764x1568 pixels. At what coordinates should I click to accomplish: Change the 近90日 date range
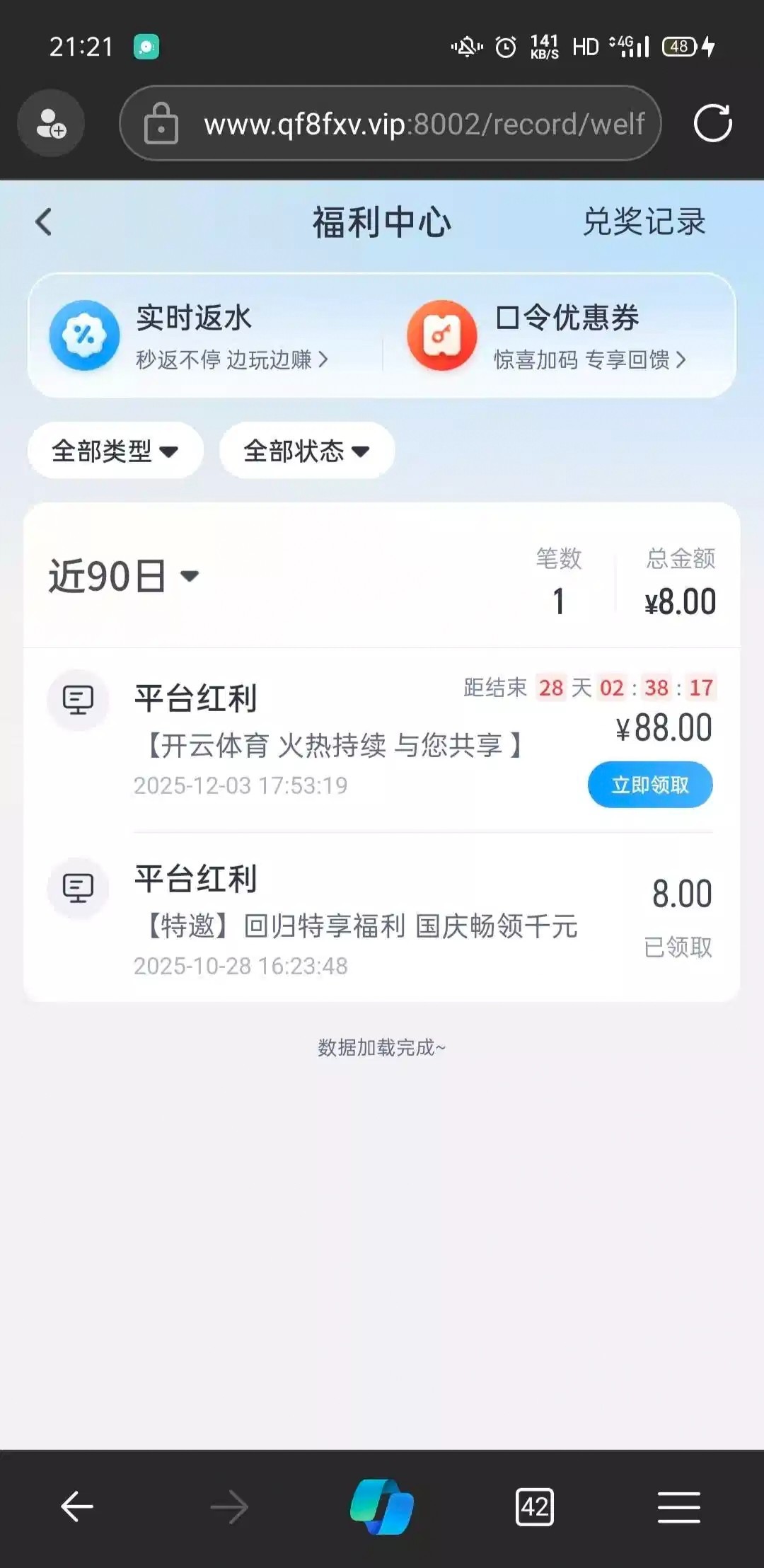[124, 576]
